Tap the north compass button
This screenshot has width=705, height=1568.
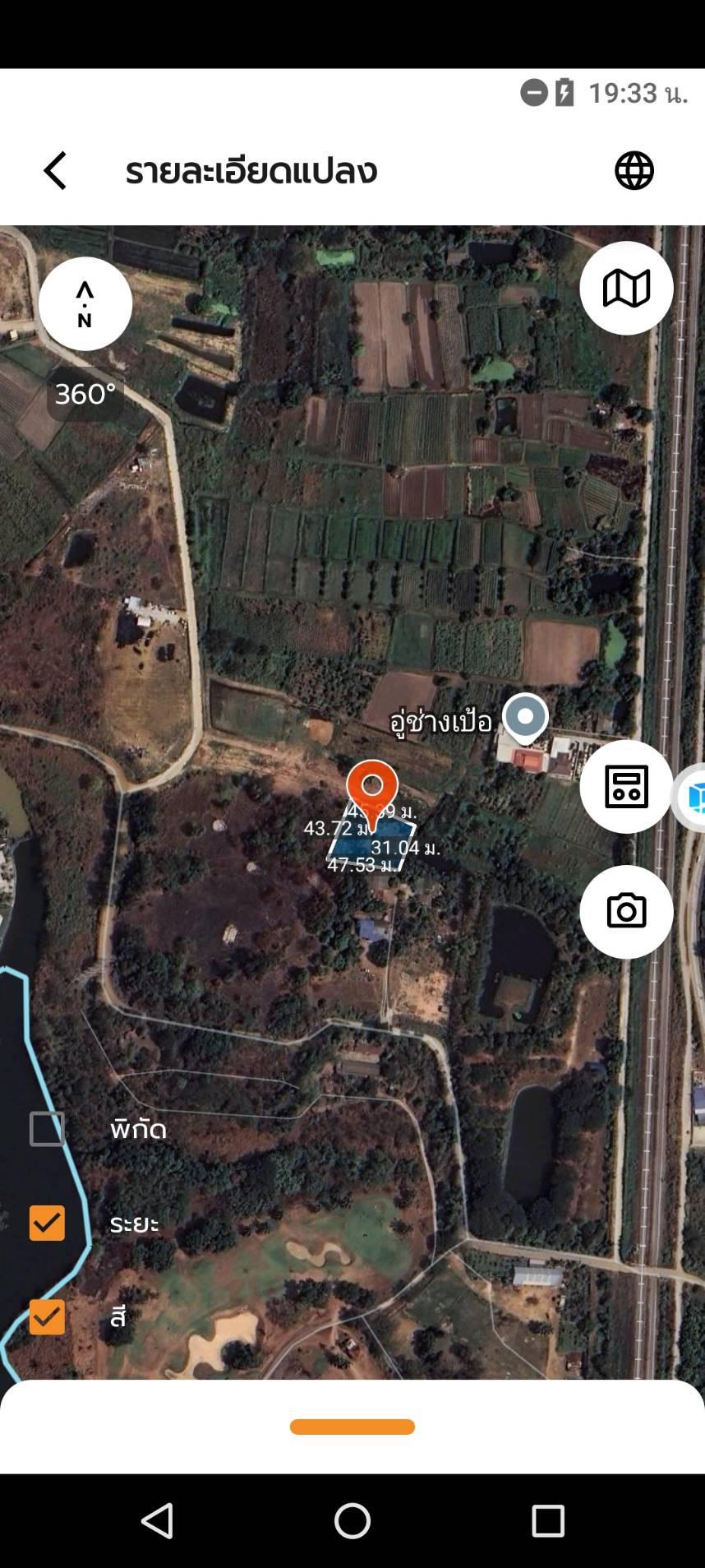click(x=85, y=304)
